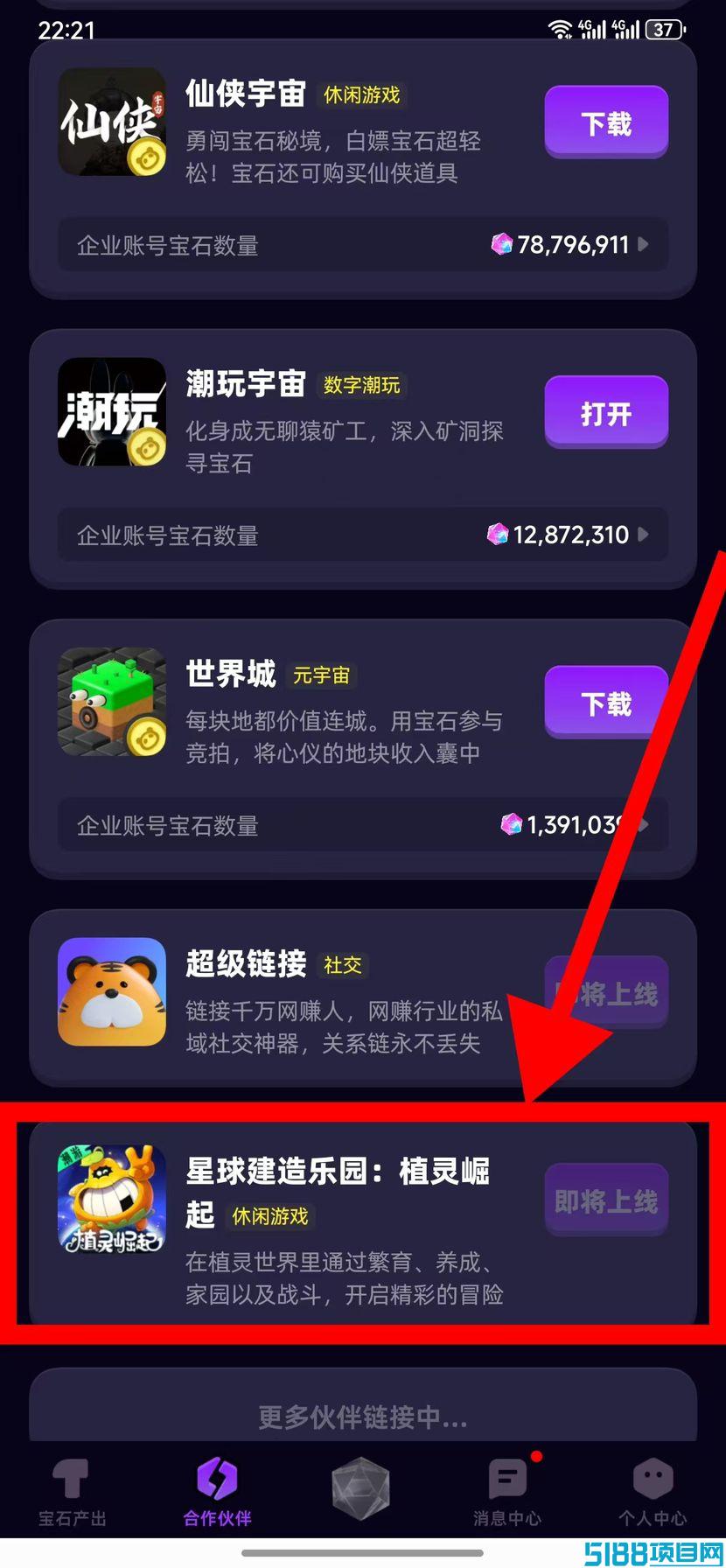Tap the center gem icon in navigation
The image size is (726, 1568).
click(360, 1487)
